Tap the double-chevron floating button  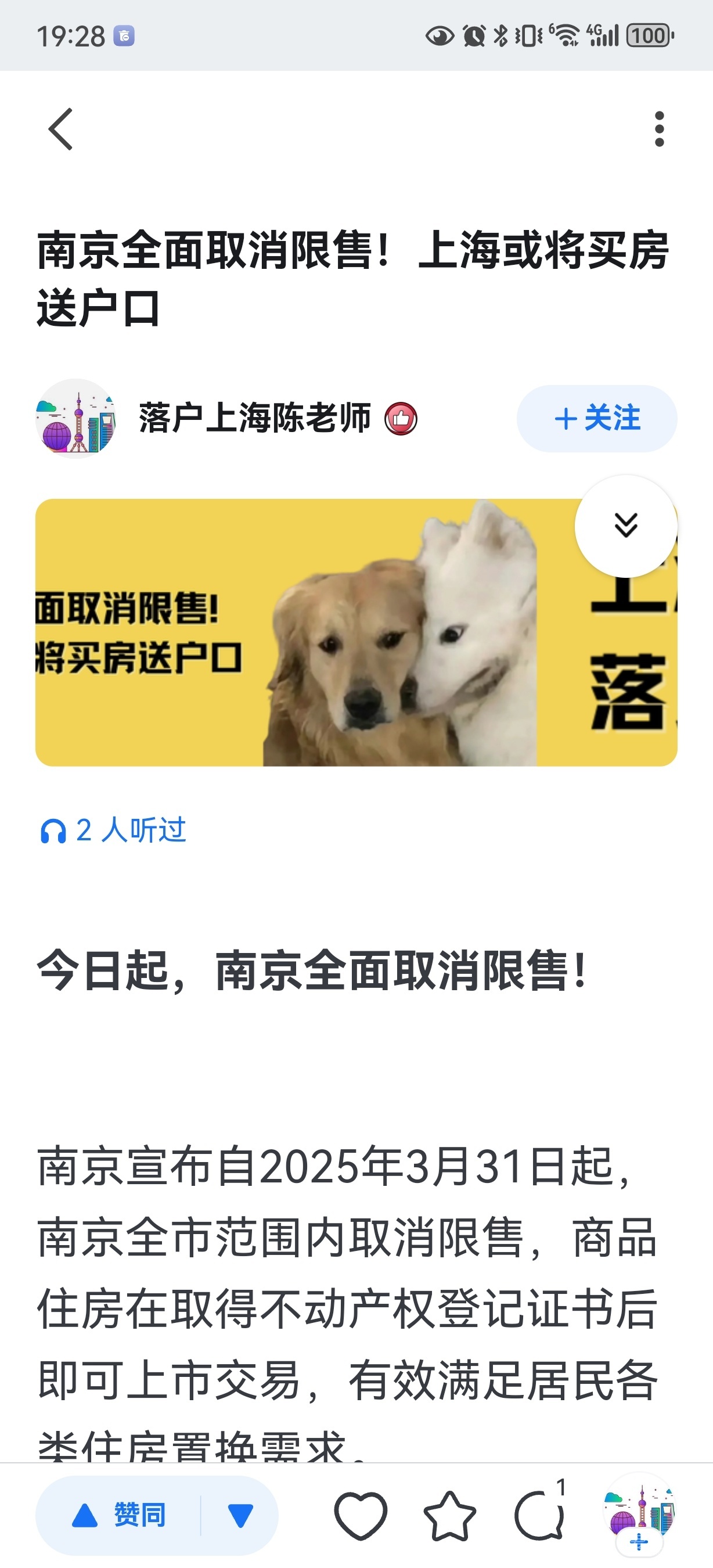(x=625, y=526)
